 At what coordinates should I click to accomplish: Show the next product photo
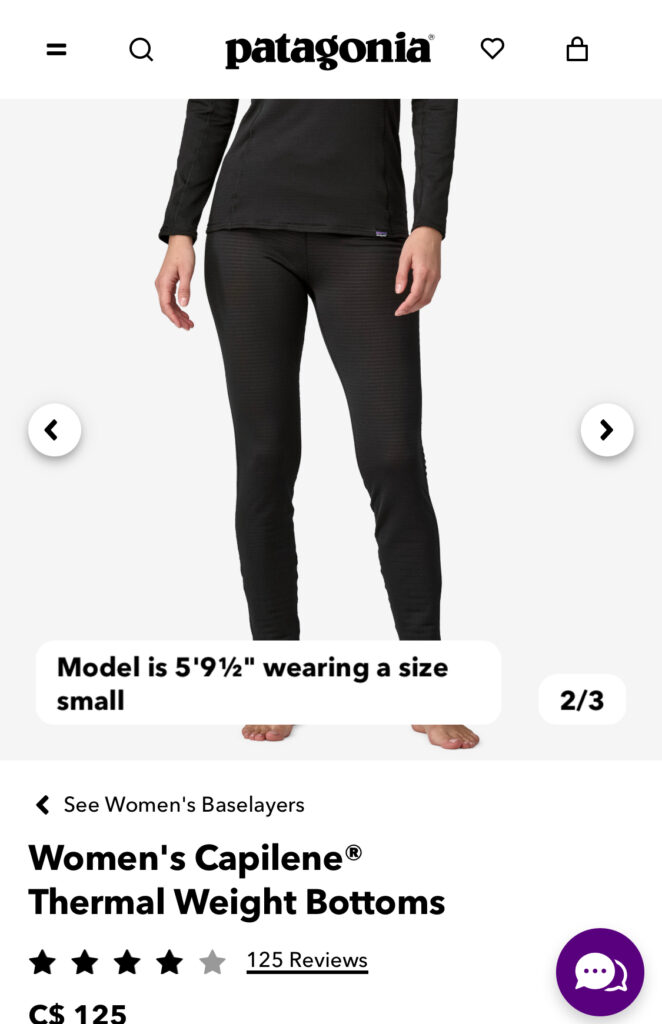(x=606, y=430)
